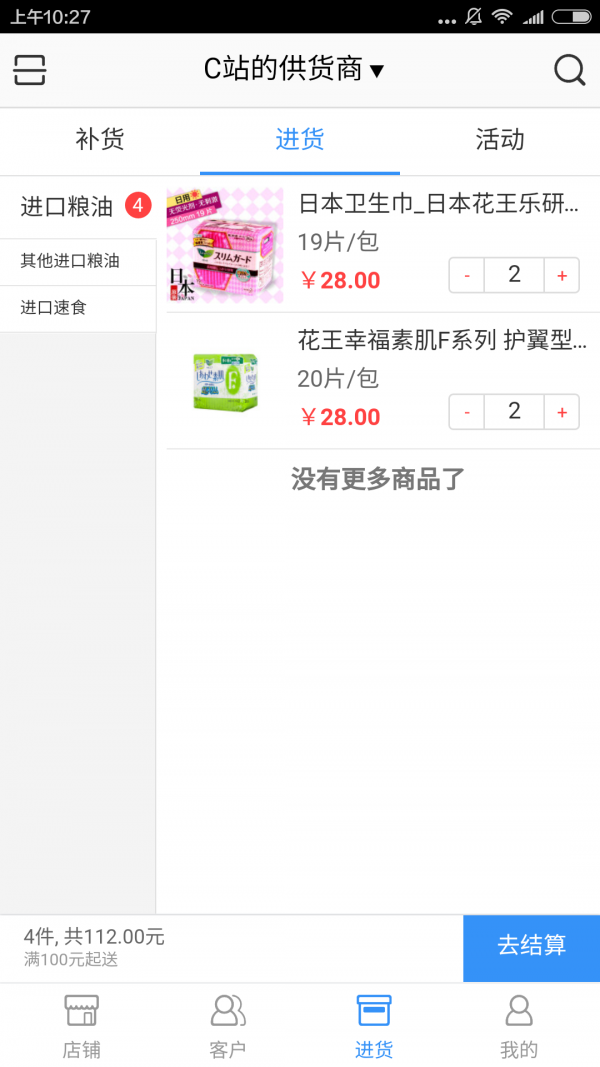
Task: Select the 进货 top tab
Action: 300,140
